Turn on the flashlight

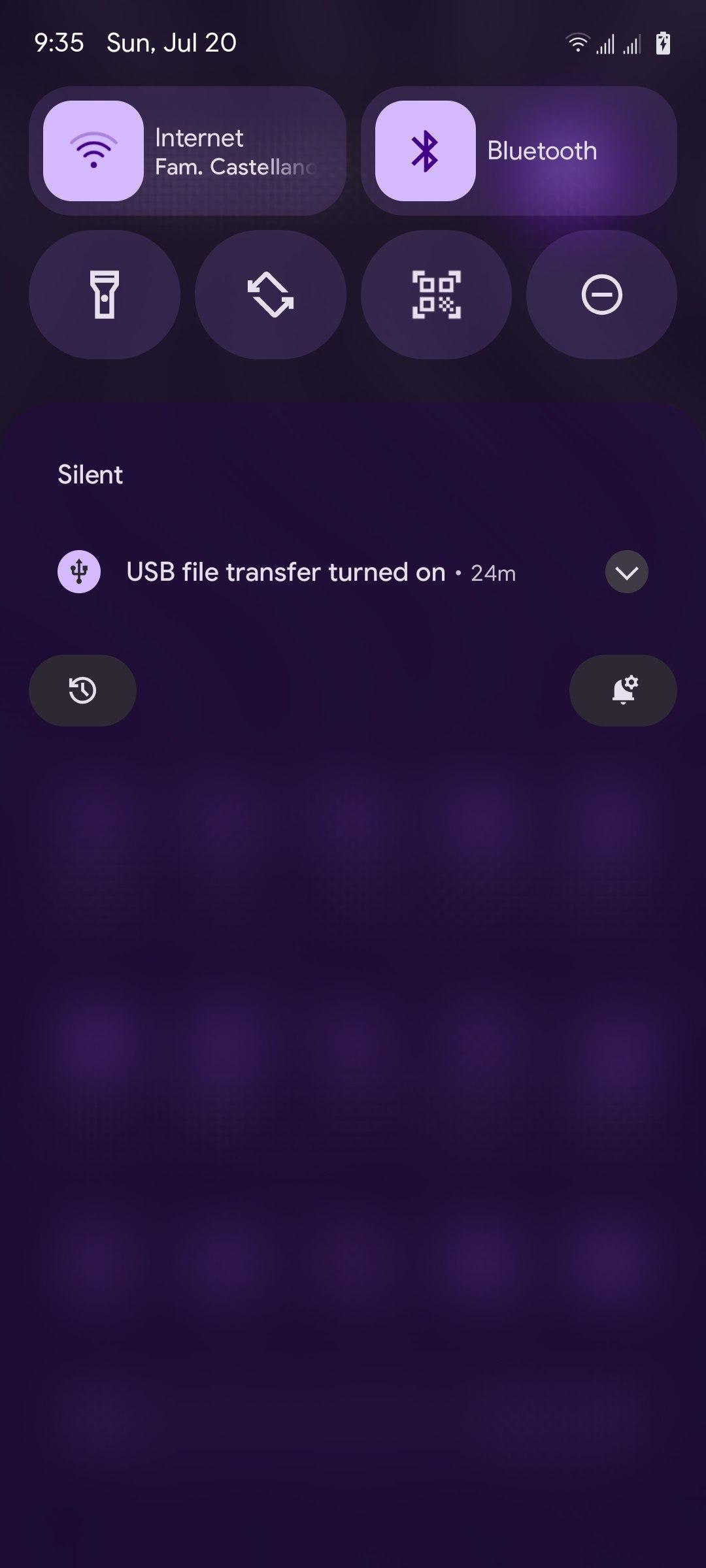(105, 295)
